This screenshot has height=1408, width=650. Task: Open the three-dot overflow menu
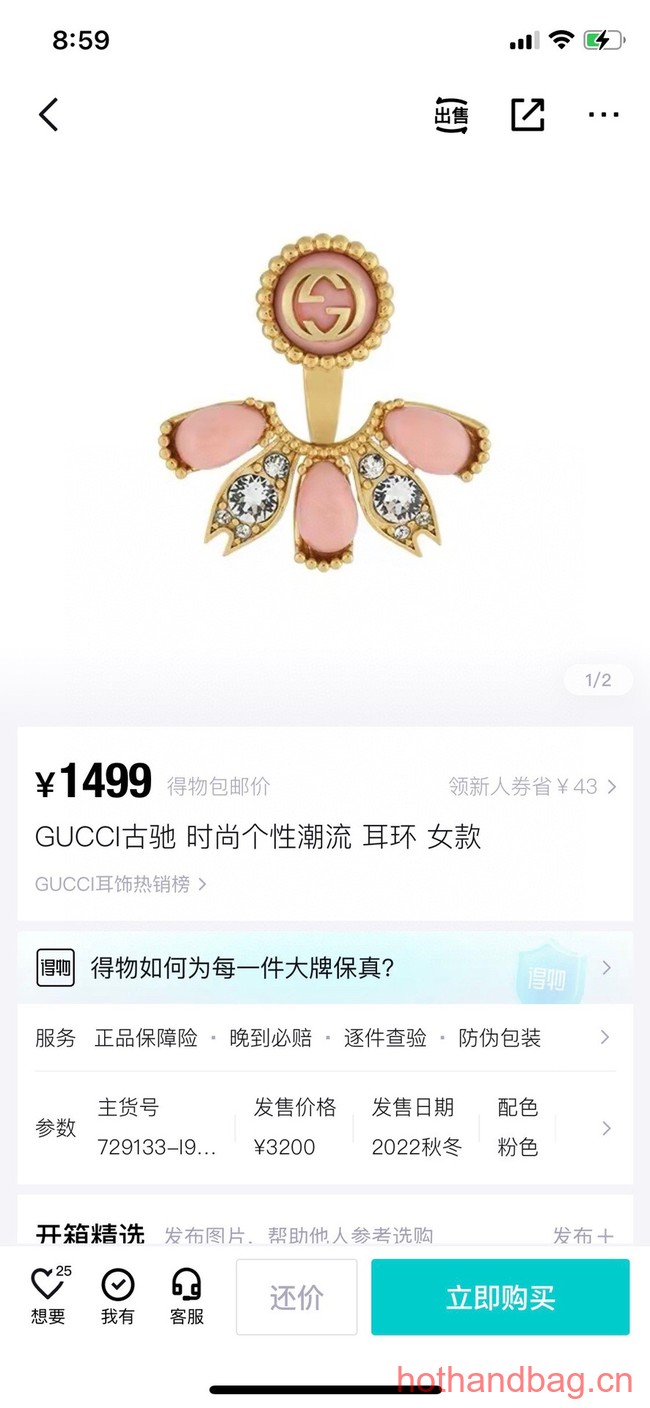tap(603, 115)
